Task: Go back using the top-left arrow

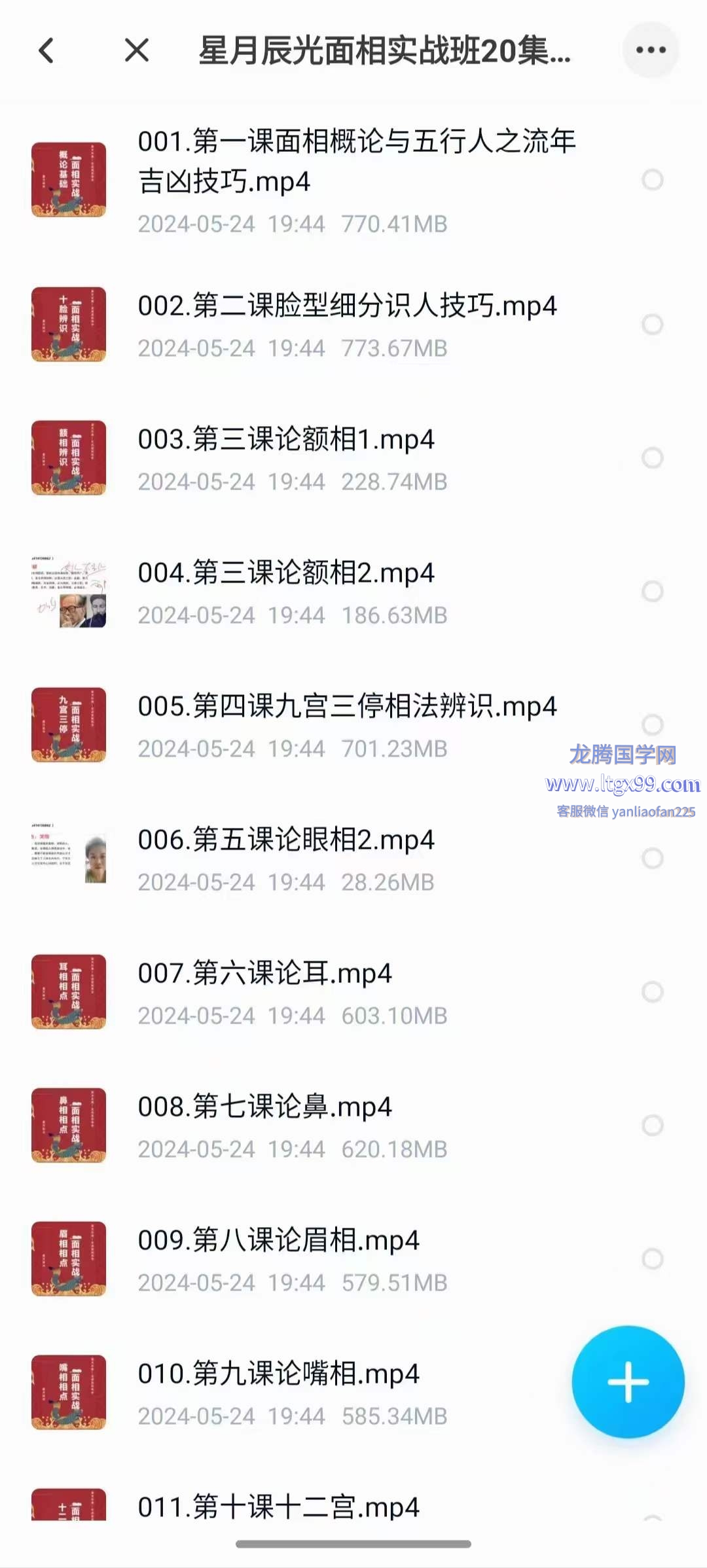Action: pos(46,50)
